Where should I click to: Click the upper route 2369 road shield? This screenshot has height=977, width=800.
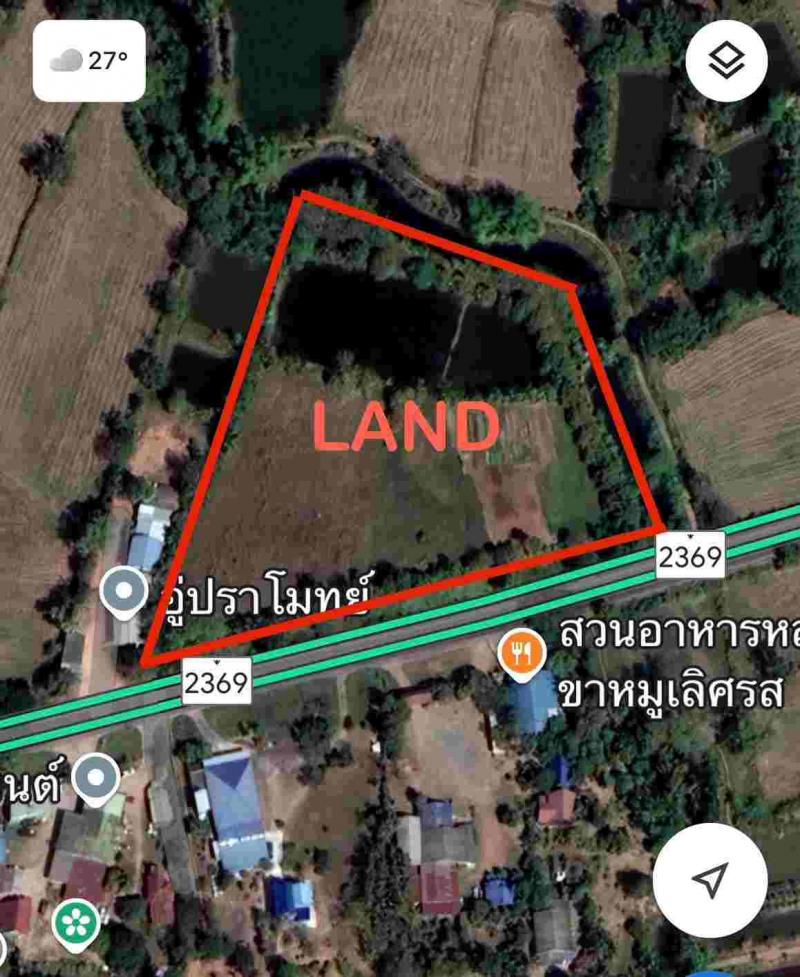690,557
